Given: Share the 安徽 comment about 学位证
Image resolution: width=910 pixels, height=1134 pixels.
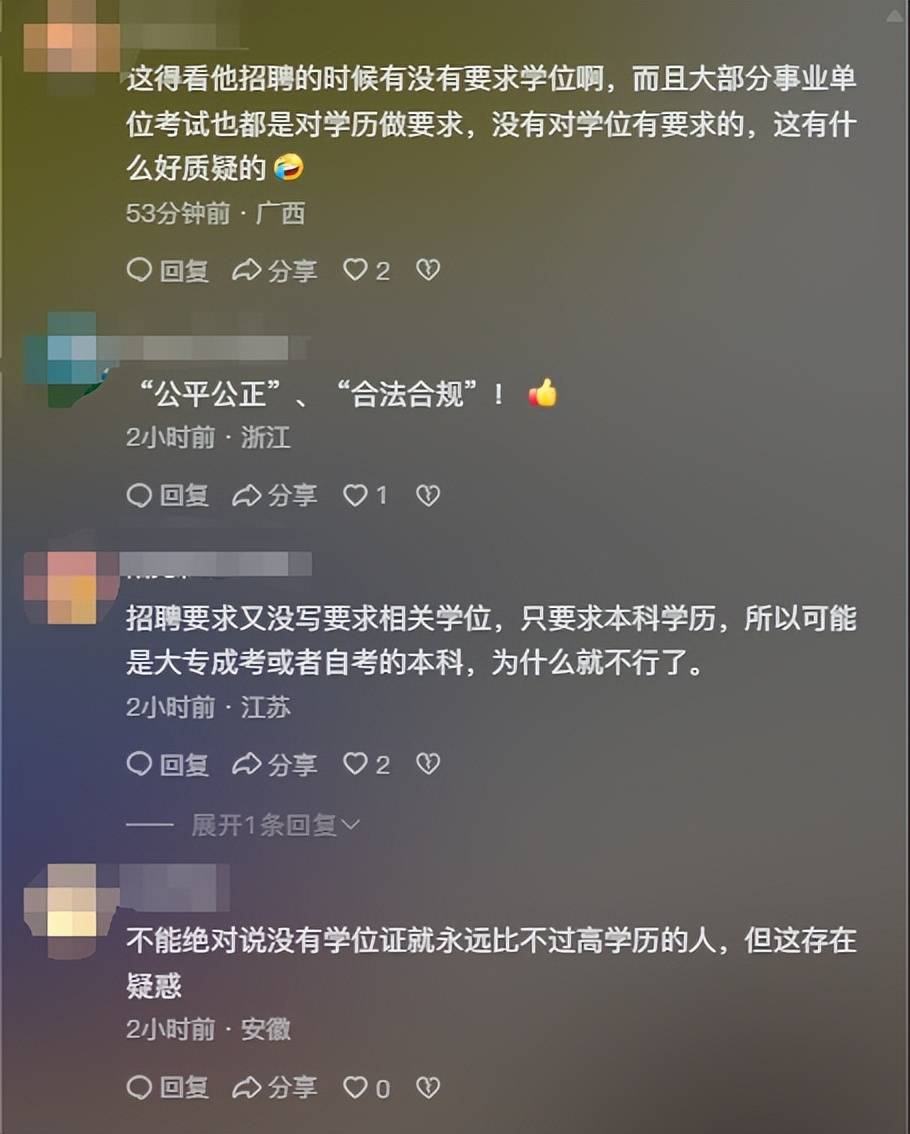Looking at the screenshot, I should (x=275, y=1087).
